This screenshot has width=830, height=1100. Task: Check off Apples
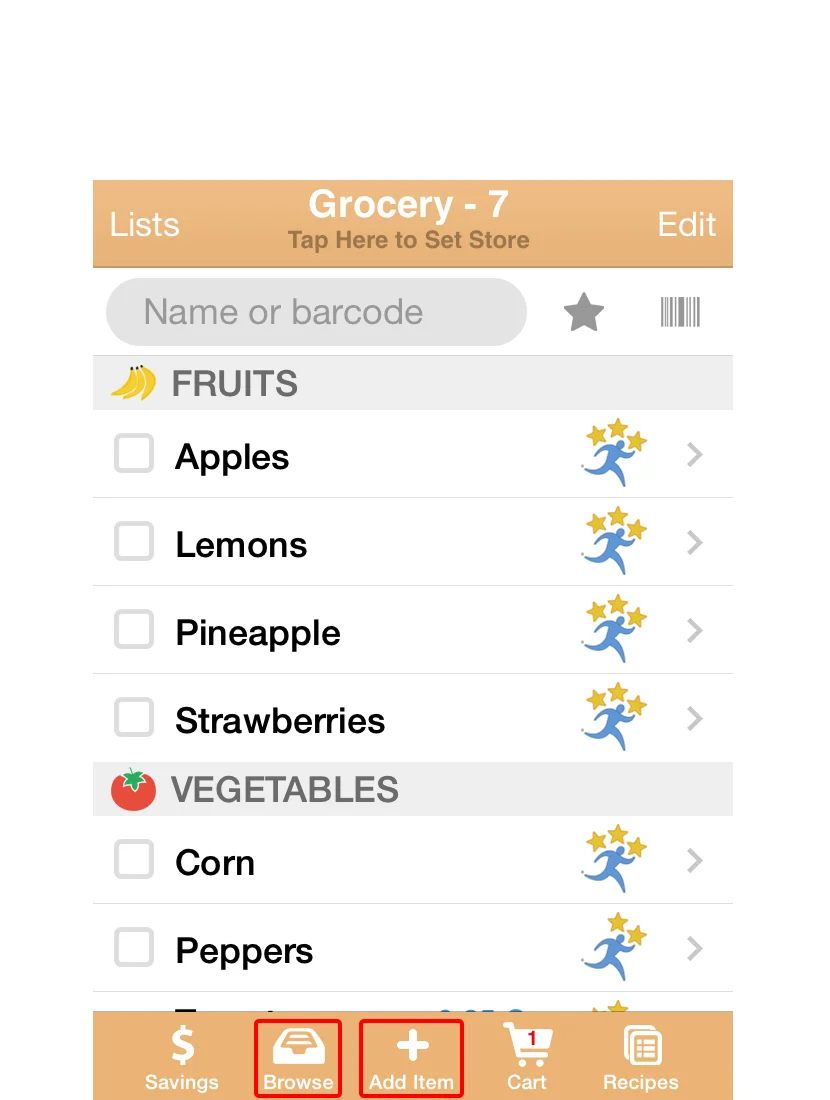pos(134,454)
